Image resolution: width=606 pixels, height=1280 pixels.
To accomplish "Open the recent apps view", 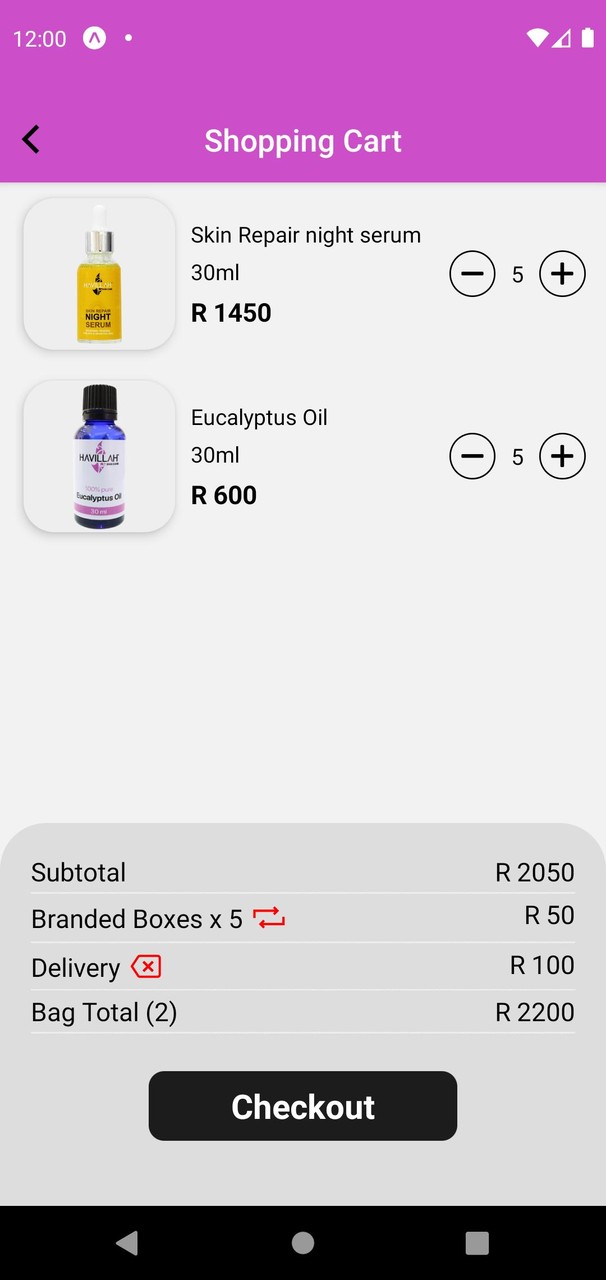I will pyautogui.click(x=477, y=1242).
